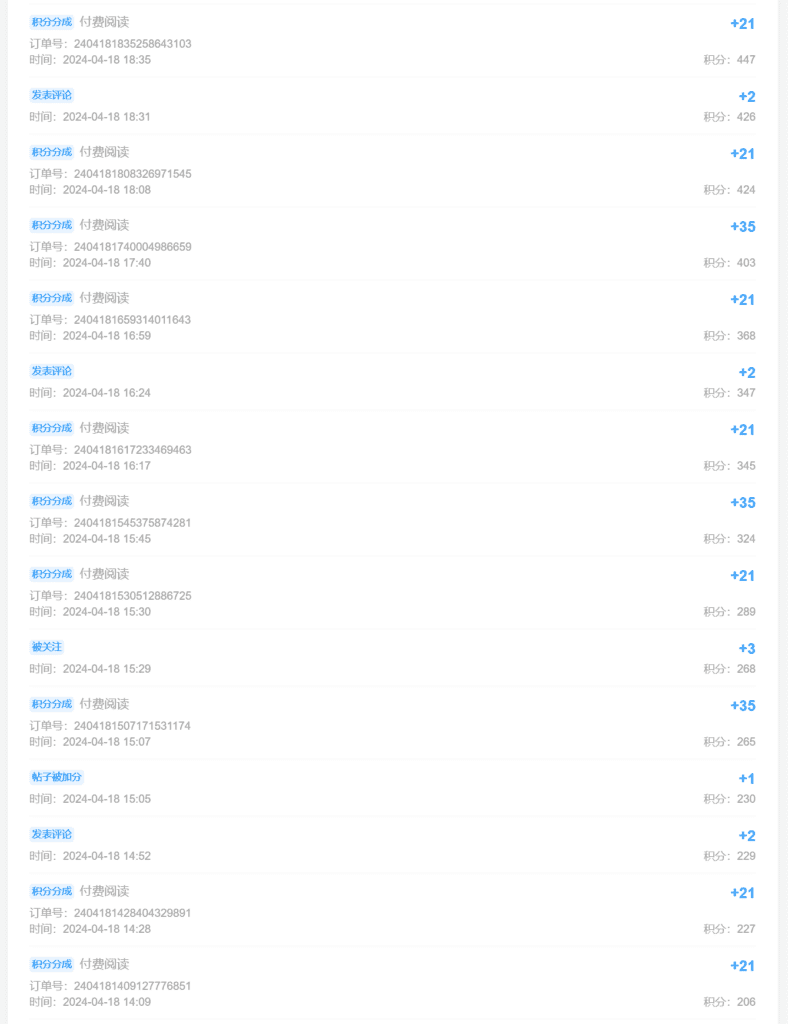Click the 发表评论 badge dated 16:24
This screenshot has width=788, height=1024.
pos(50,370)
